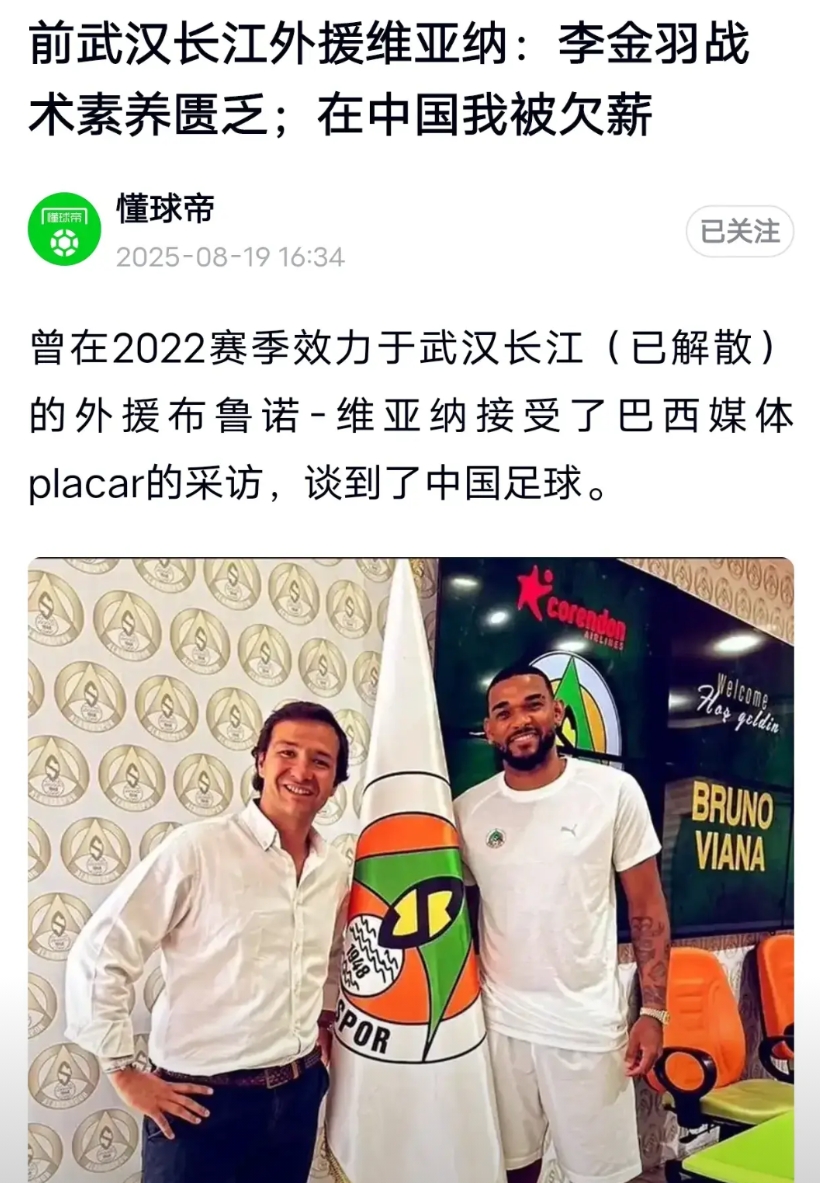Open the 懂球帝 author avatar

(x=65, y=229)
